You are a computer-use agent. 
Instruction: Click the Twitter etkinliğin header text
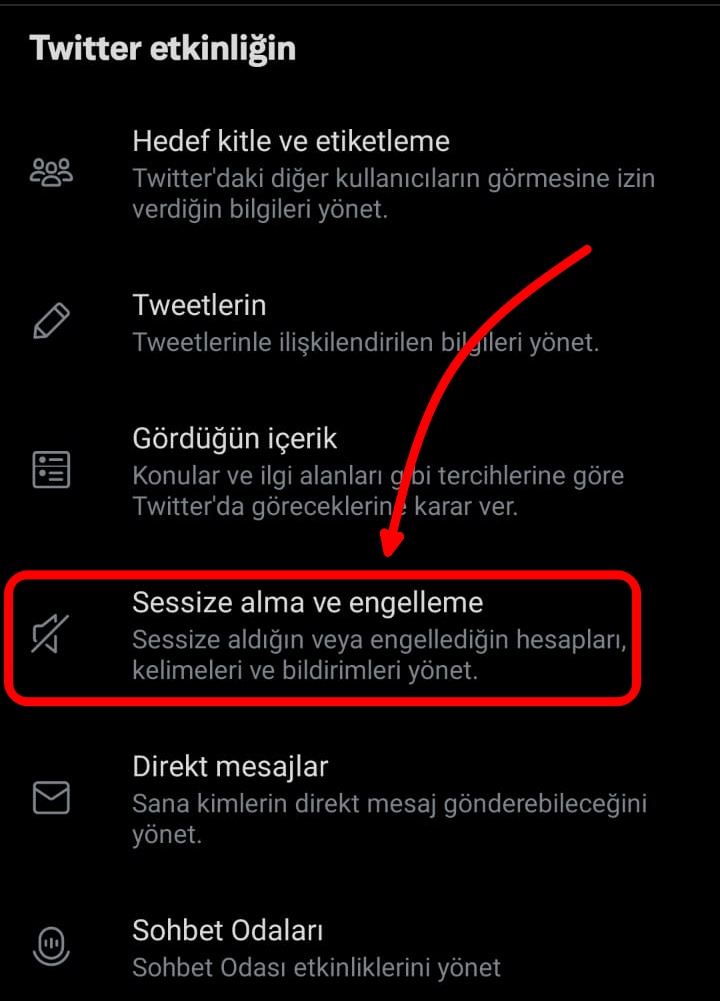point(163,48)
